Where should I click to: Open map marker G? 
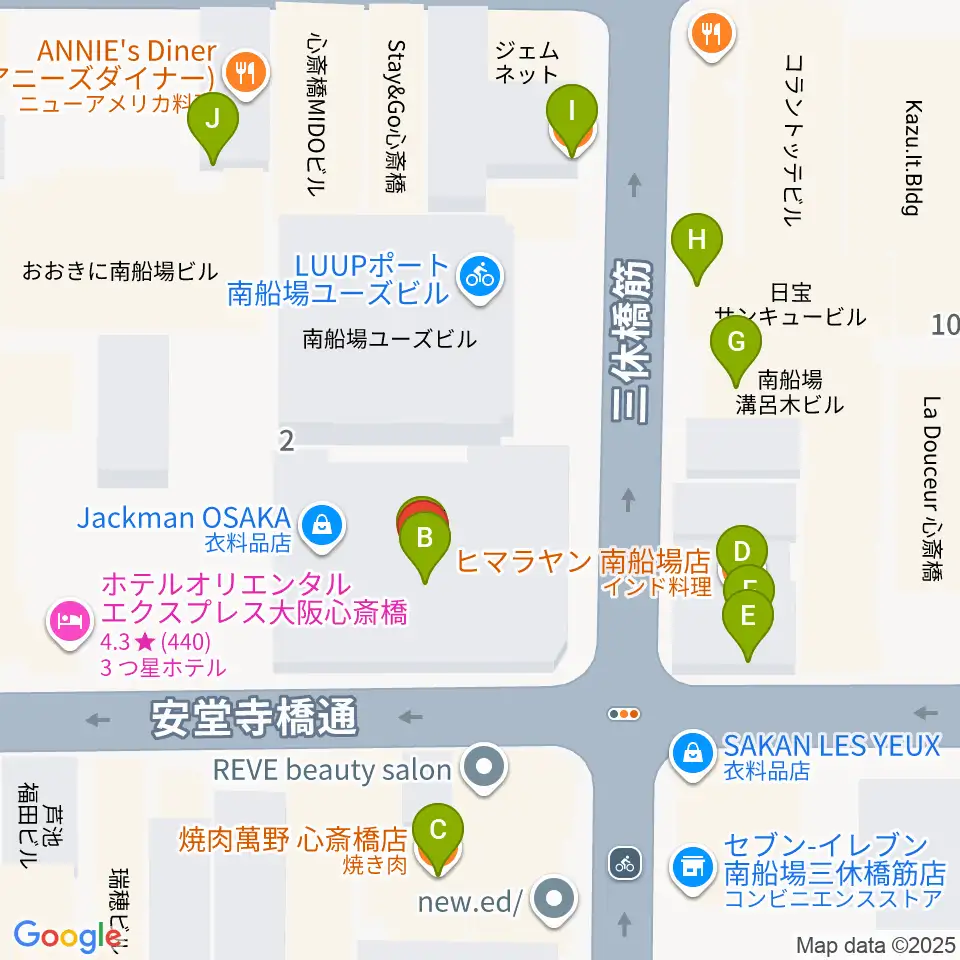click(736, 344)
